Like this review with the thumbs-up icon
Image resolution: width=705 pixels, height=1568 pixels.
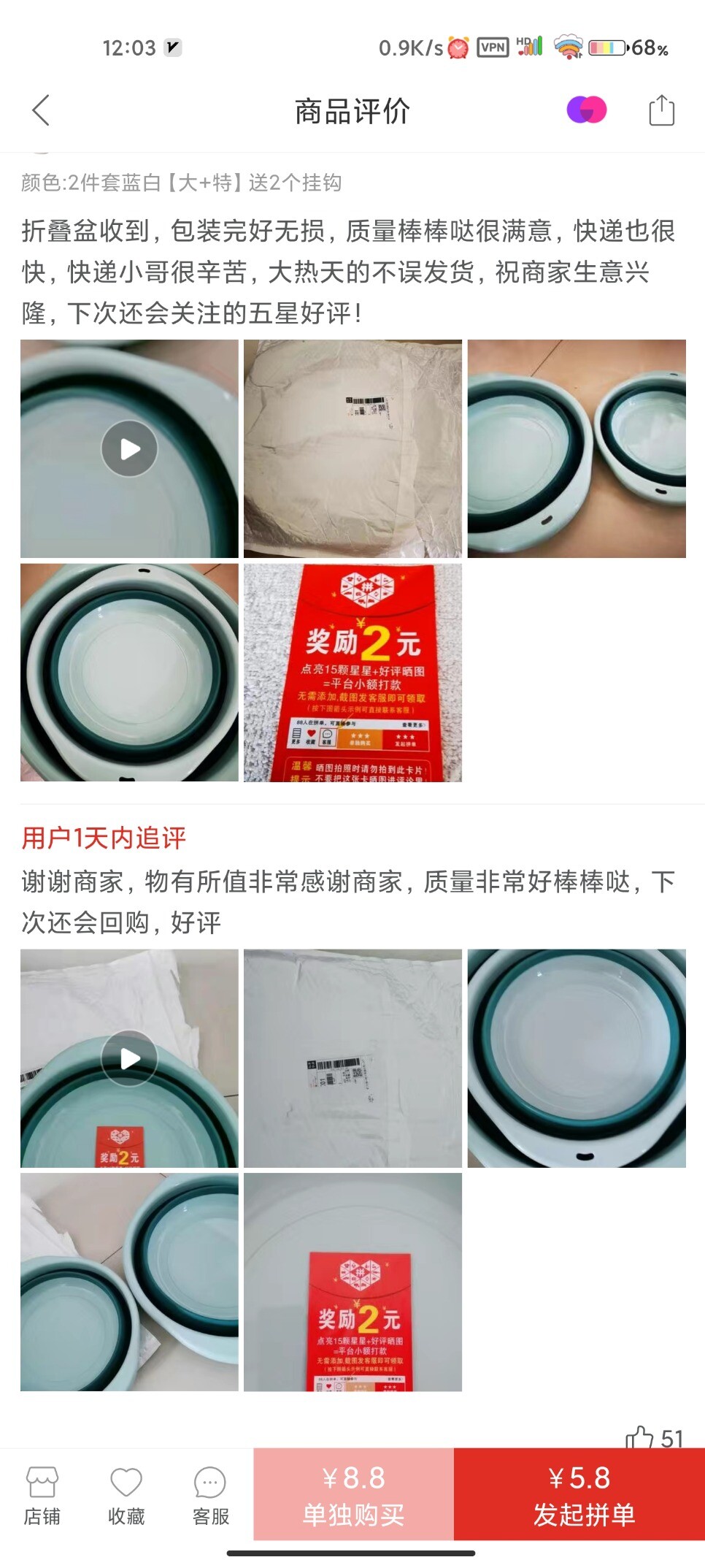pos(640,1437)
